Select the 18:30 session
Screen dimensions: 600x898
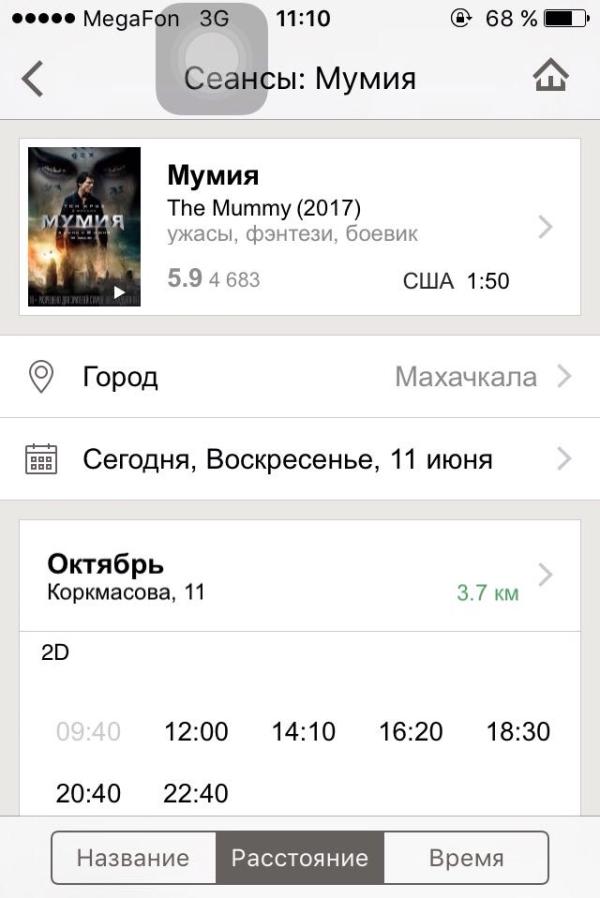tap(518, 732)
